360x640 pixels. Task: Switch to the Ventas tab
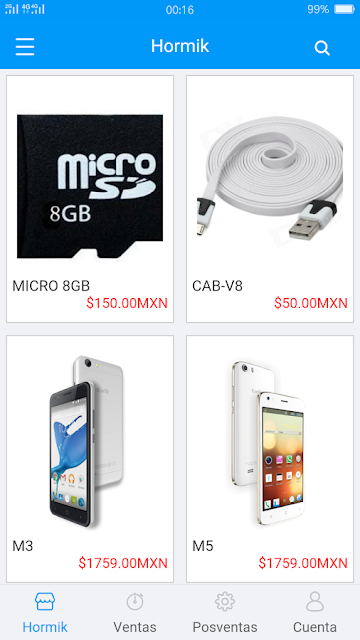click(x=135, y=612)
